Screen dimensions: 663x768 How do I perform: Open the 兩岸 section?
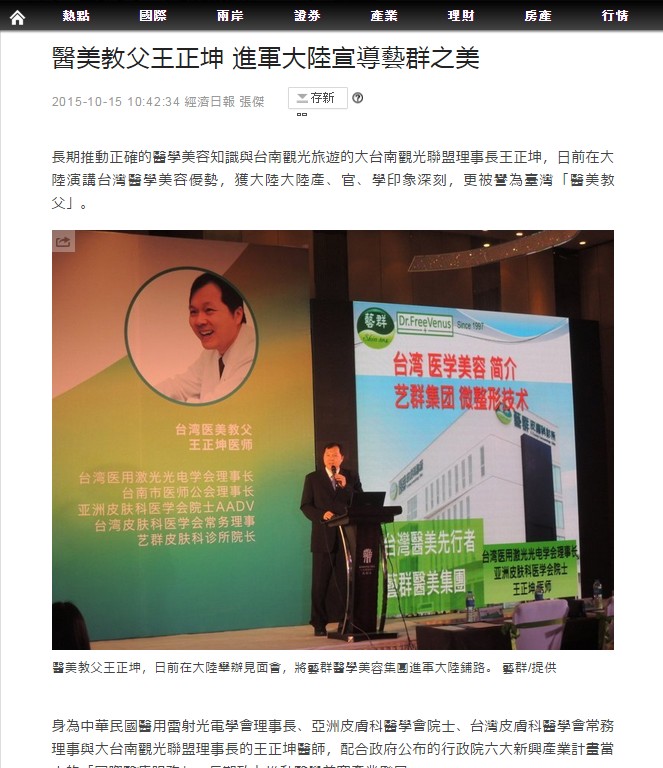click(230, 16)
